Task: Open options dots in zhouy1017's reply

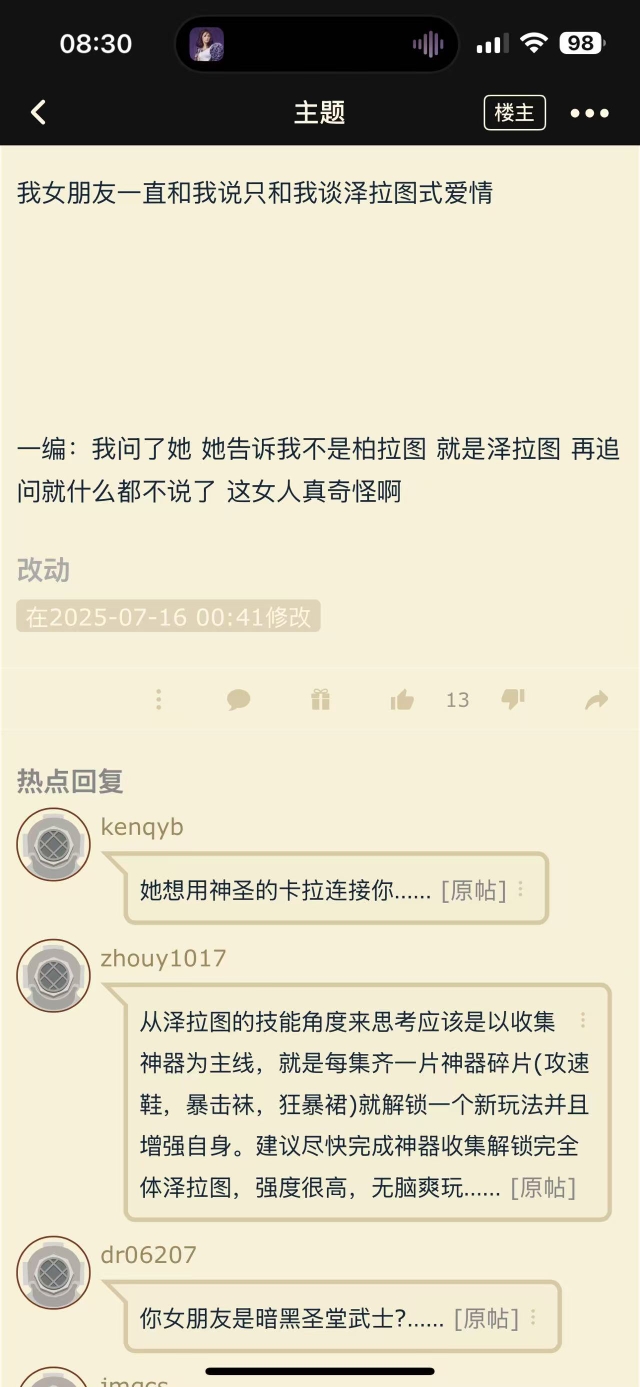Action: (x=583, y=1021)
